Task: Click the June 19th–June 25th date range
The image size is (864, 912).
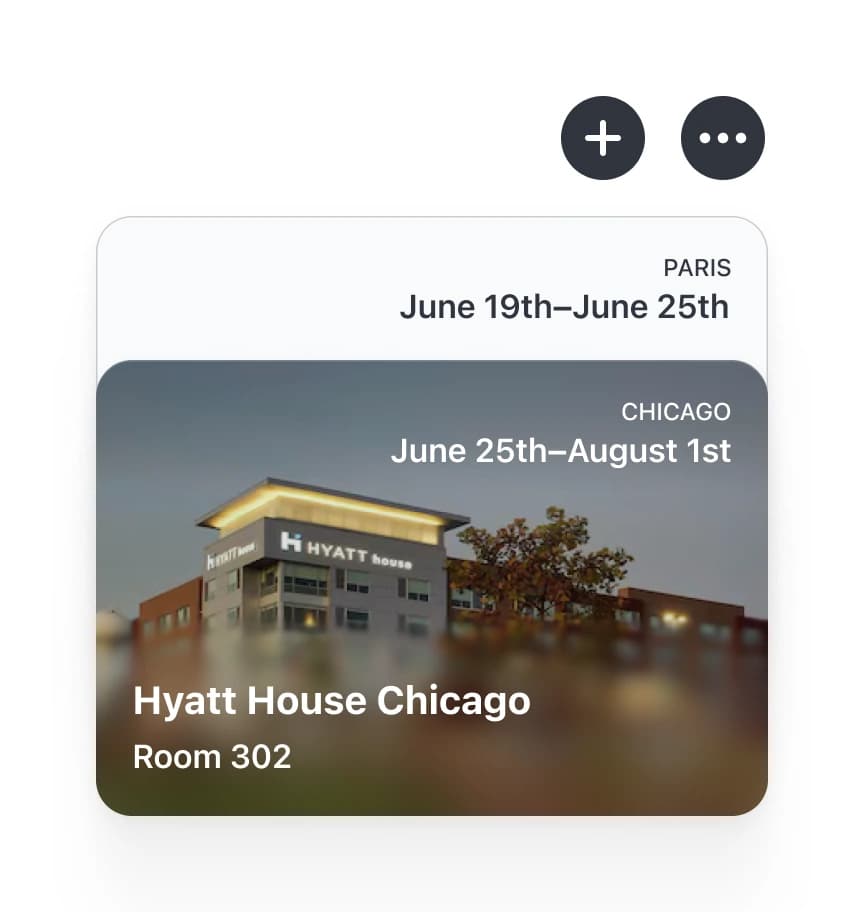Action: pos(565,307)
